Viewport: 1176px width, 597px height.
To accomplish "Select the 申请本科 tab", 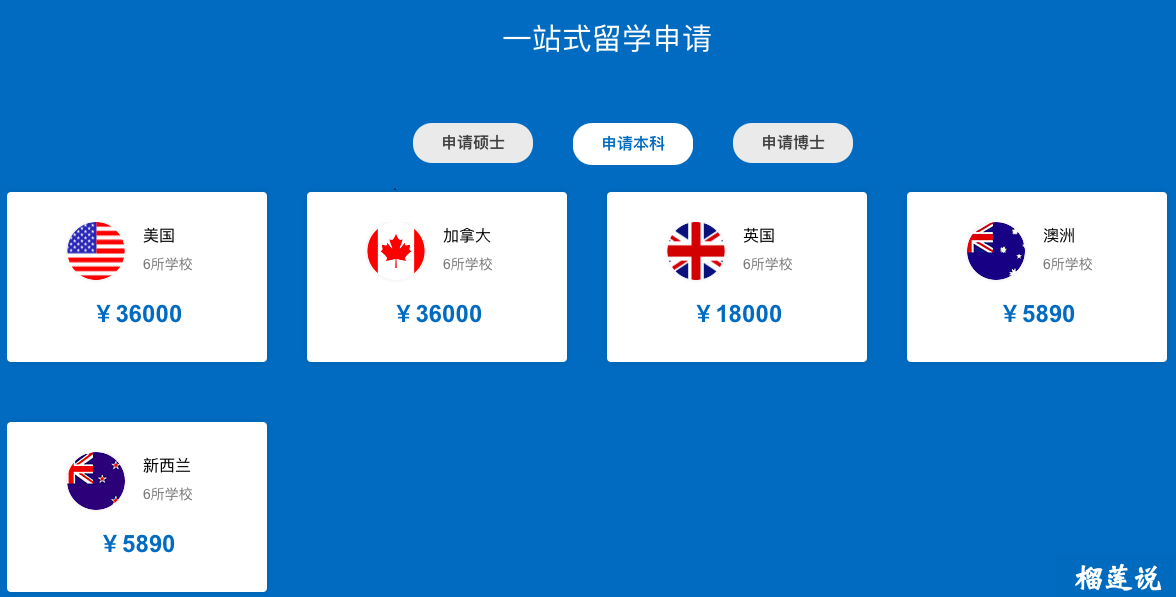I will coord(632,143).
